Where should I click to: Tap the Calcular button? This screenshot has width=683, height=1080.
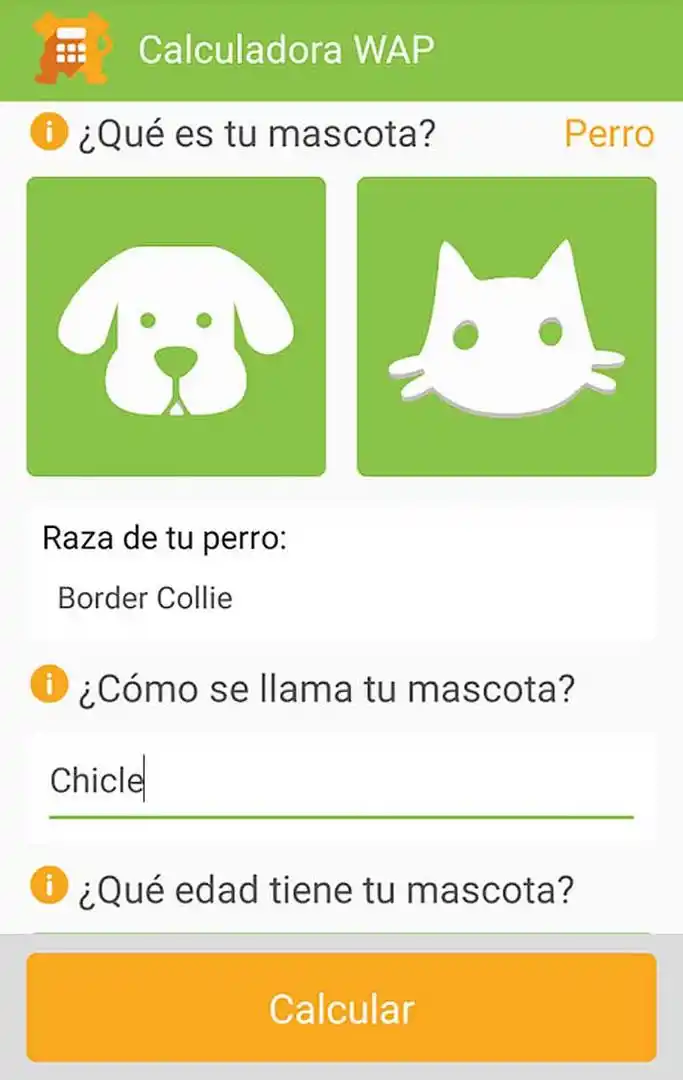(x=341, y=1008)
